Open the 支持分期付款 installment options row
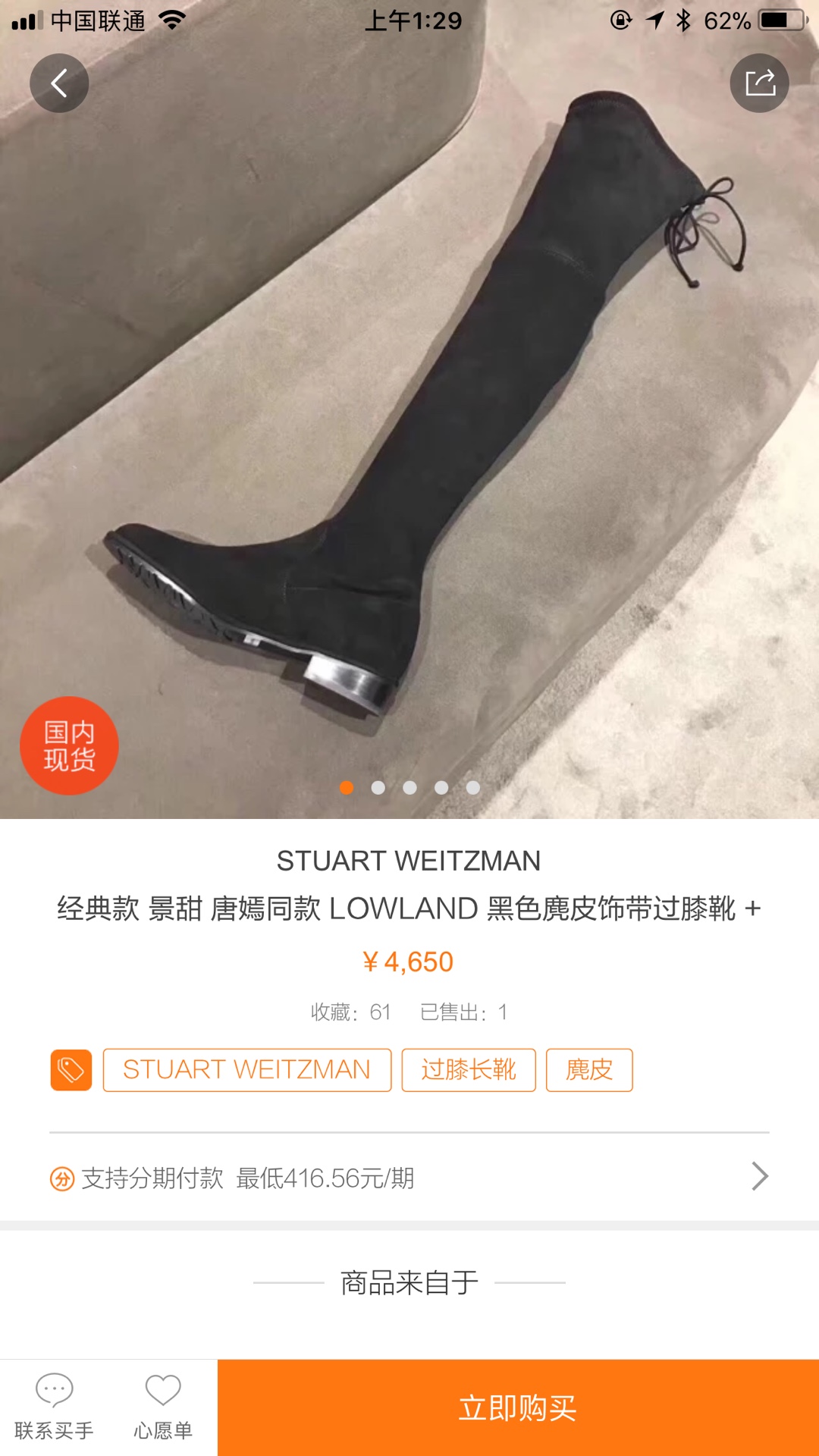This screenshot has height=1456, width=819. tap(409, 1178)
